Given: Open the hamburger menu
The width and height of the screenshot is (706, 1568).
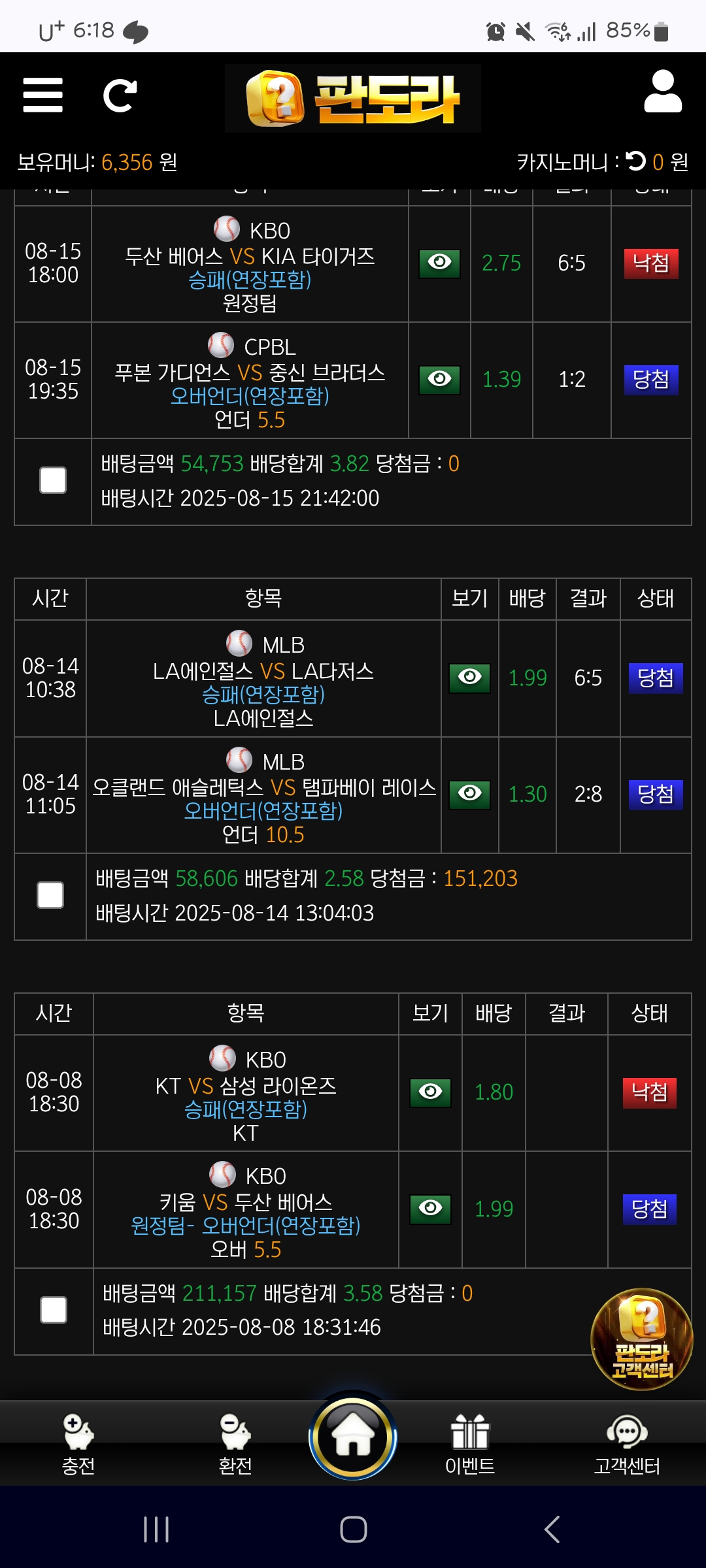Looking at the screenshot, I should click(x=42, y=95).
